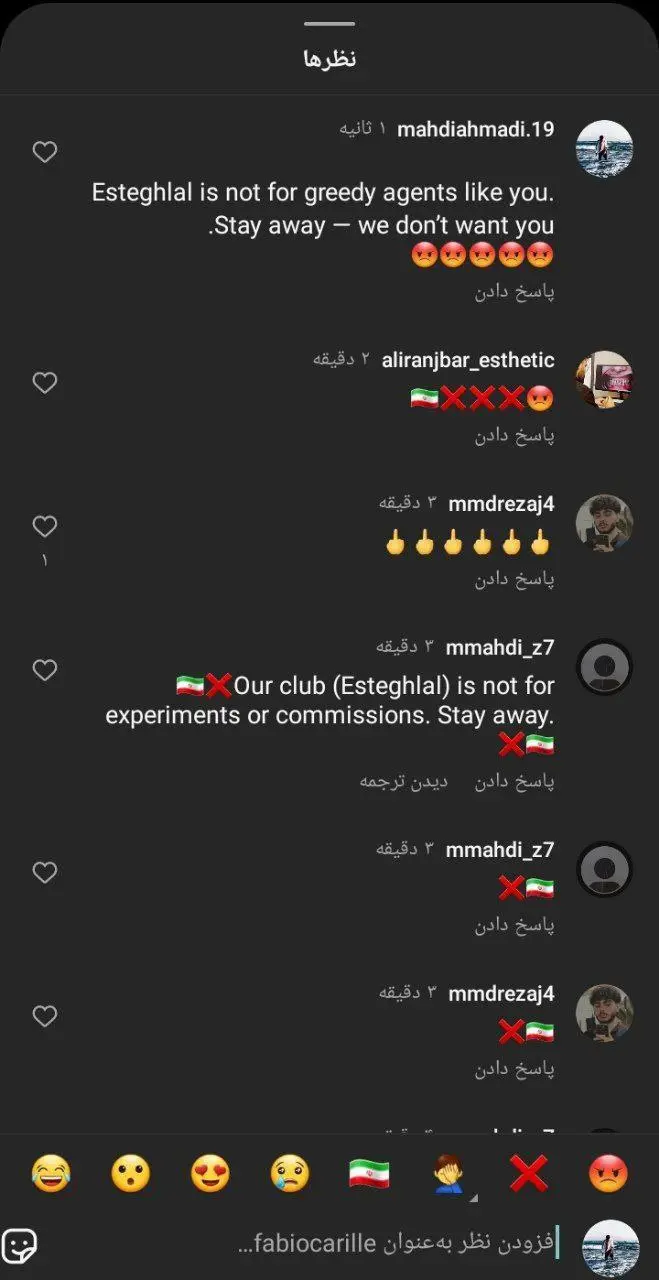Viewport: 659px width, 1280px height.
Task: Open the aliranjbar_esthetic username
Action: (468, 360)
